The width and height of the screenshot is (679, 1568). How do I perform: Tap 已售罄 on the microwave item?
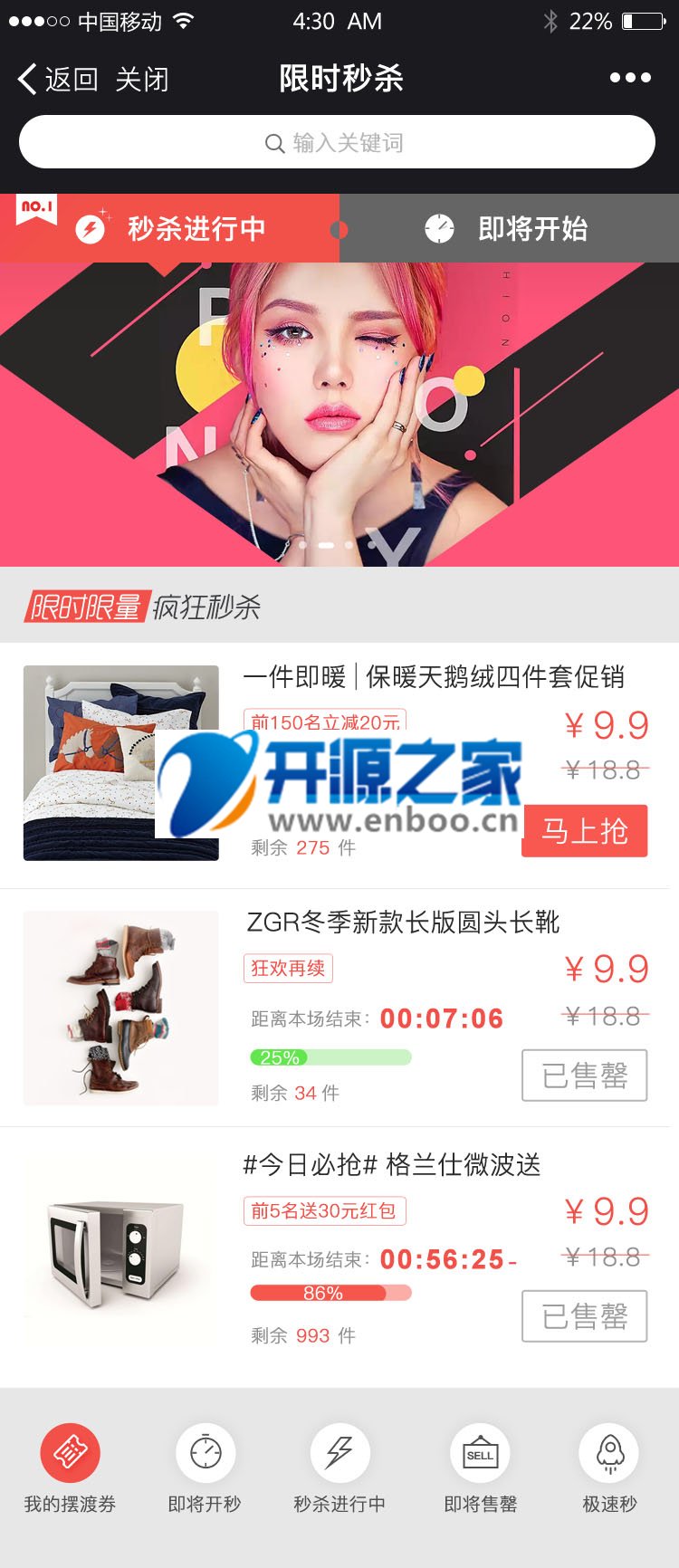[x=585, y=1316]
